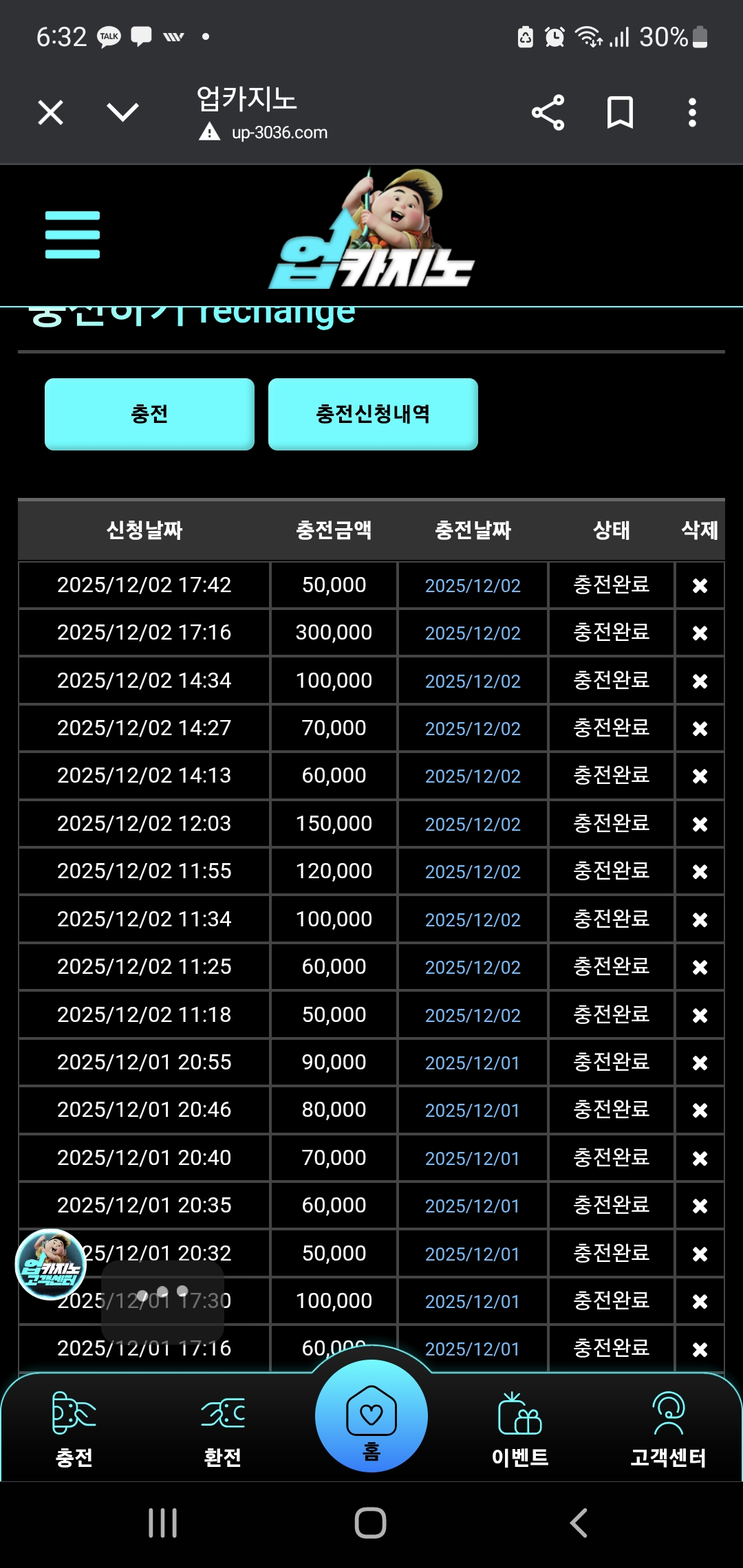The height and width of the screenshot is (1568, 743).
Task: Delete the 2025/12/02 17:42 record
Action: click(700, 585)
